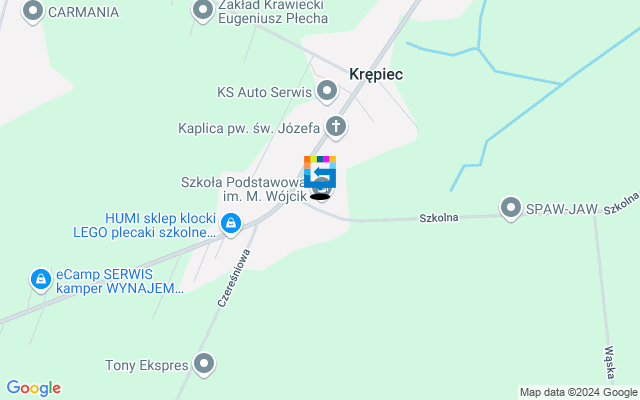Open HUMI sklep klocki LEGO shop pin
The height and width of the screenshot is (400, 640).
231,224
